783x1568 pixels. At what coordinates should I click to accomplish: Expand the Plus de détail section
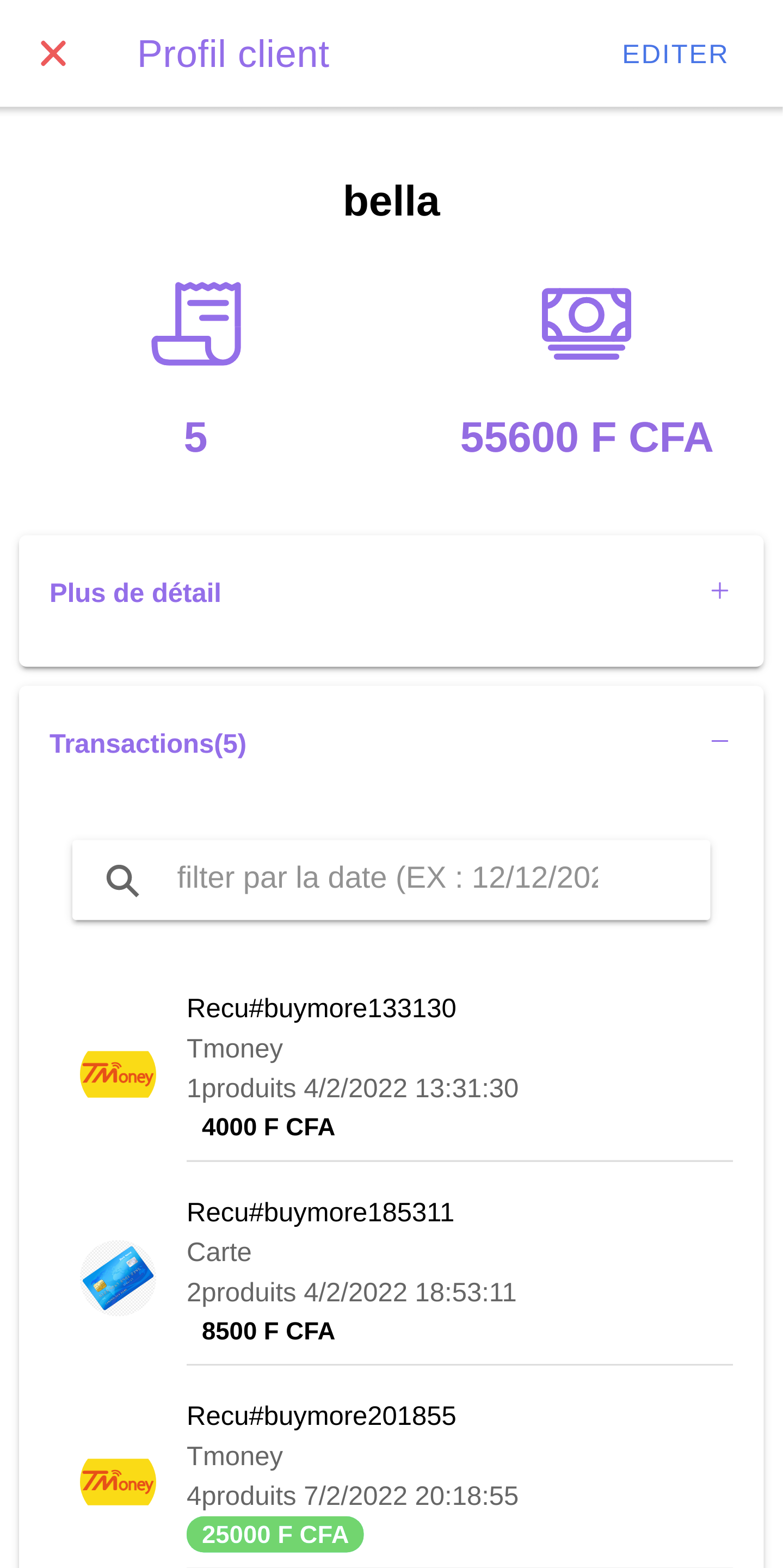tap(719, 591)
